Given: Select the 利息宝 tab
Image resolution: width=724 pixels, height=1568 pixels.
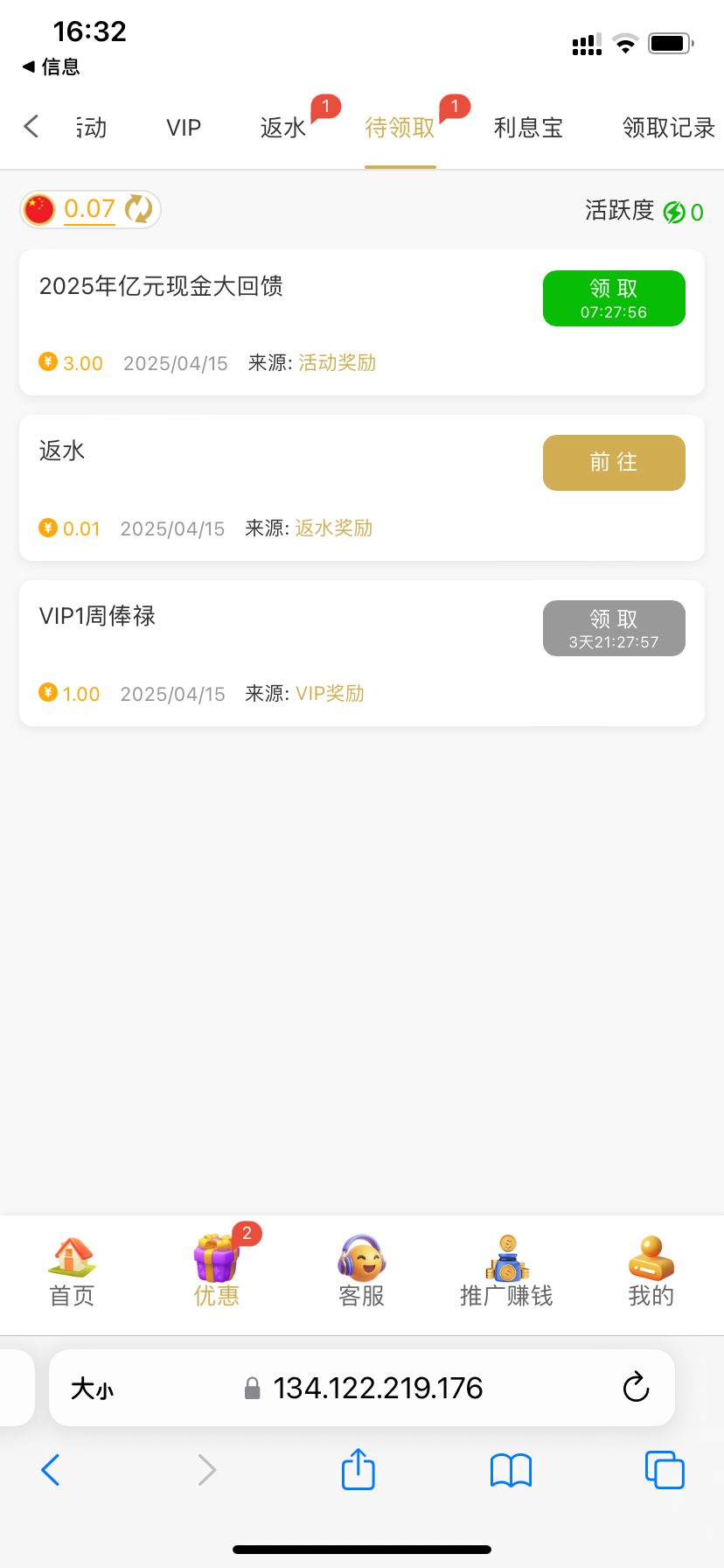Looking at the screenshot, I should (528, 128).
